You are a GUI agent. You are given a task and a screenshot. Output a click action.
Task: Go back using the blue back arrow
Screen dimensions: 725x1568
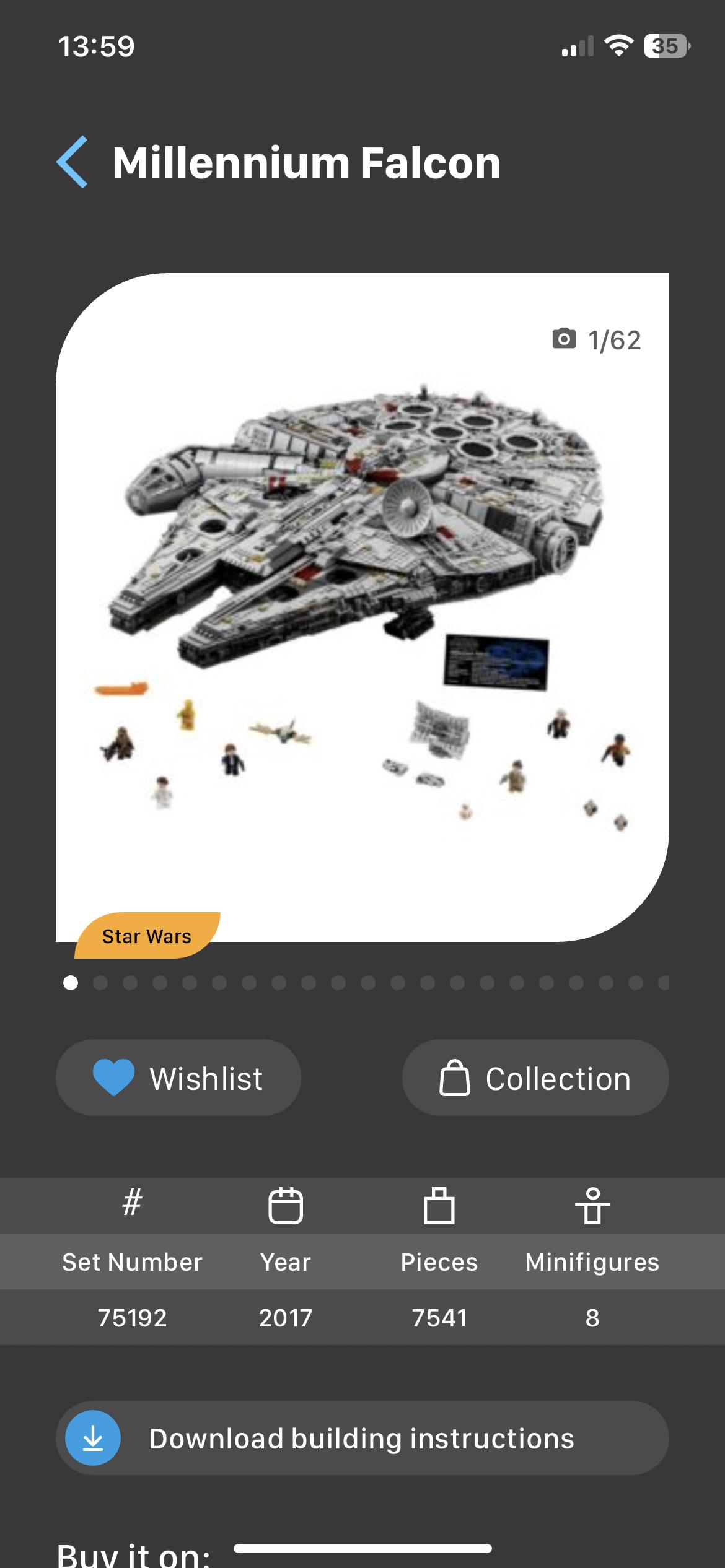(x=72, y=162)
